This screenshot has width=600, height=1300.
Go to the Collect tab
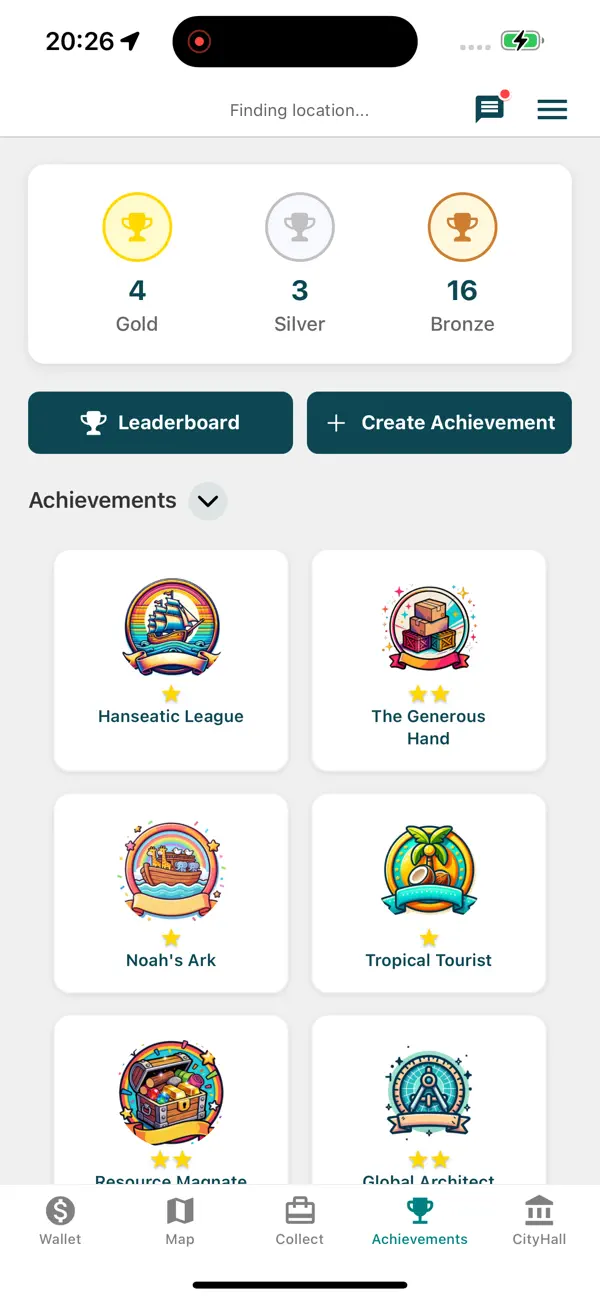(300, 1221)
